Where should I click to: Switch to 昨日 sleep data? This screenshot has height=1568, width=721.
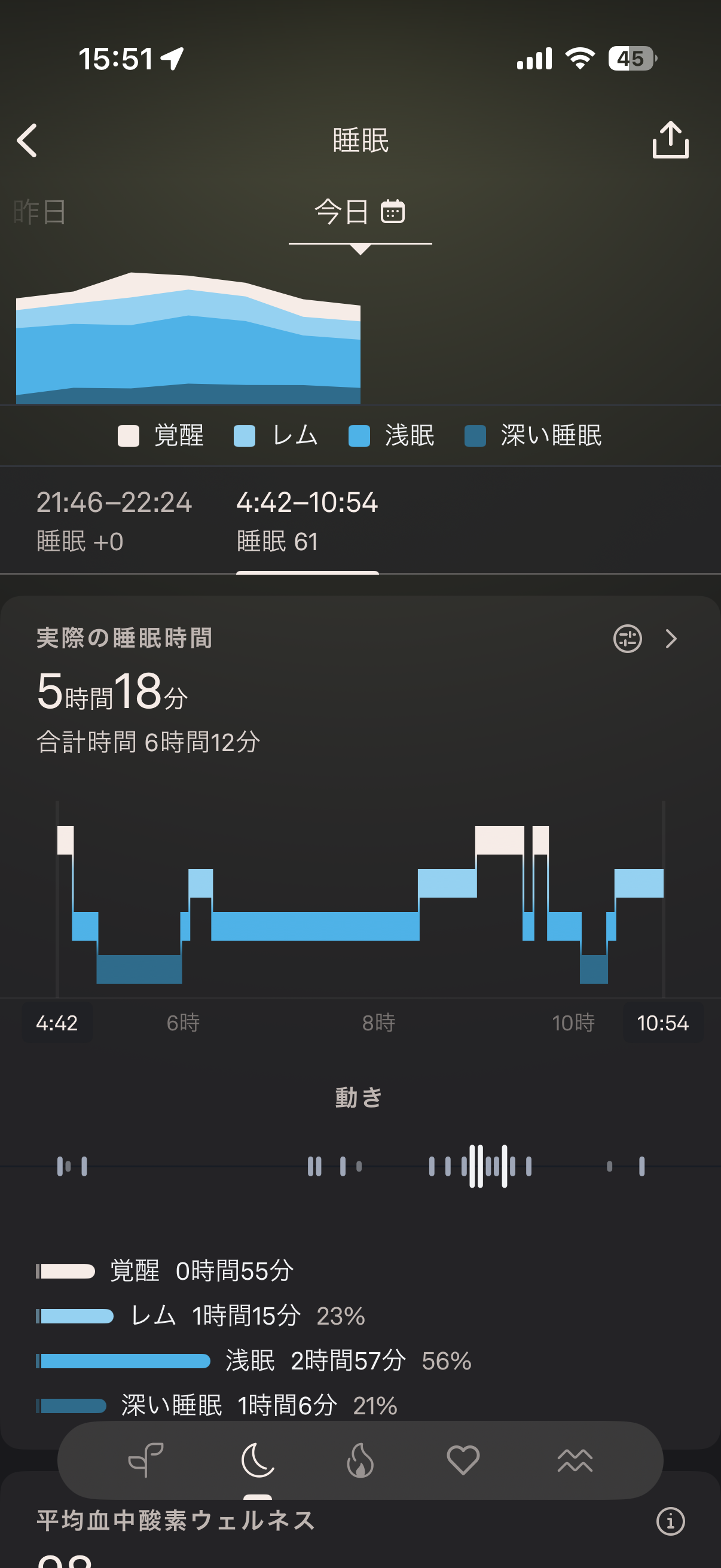coord(40,212)
